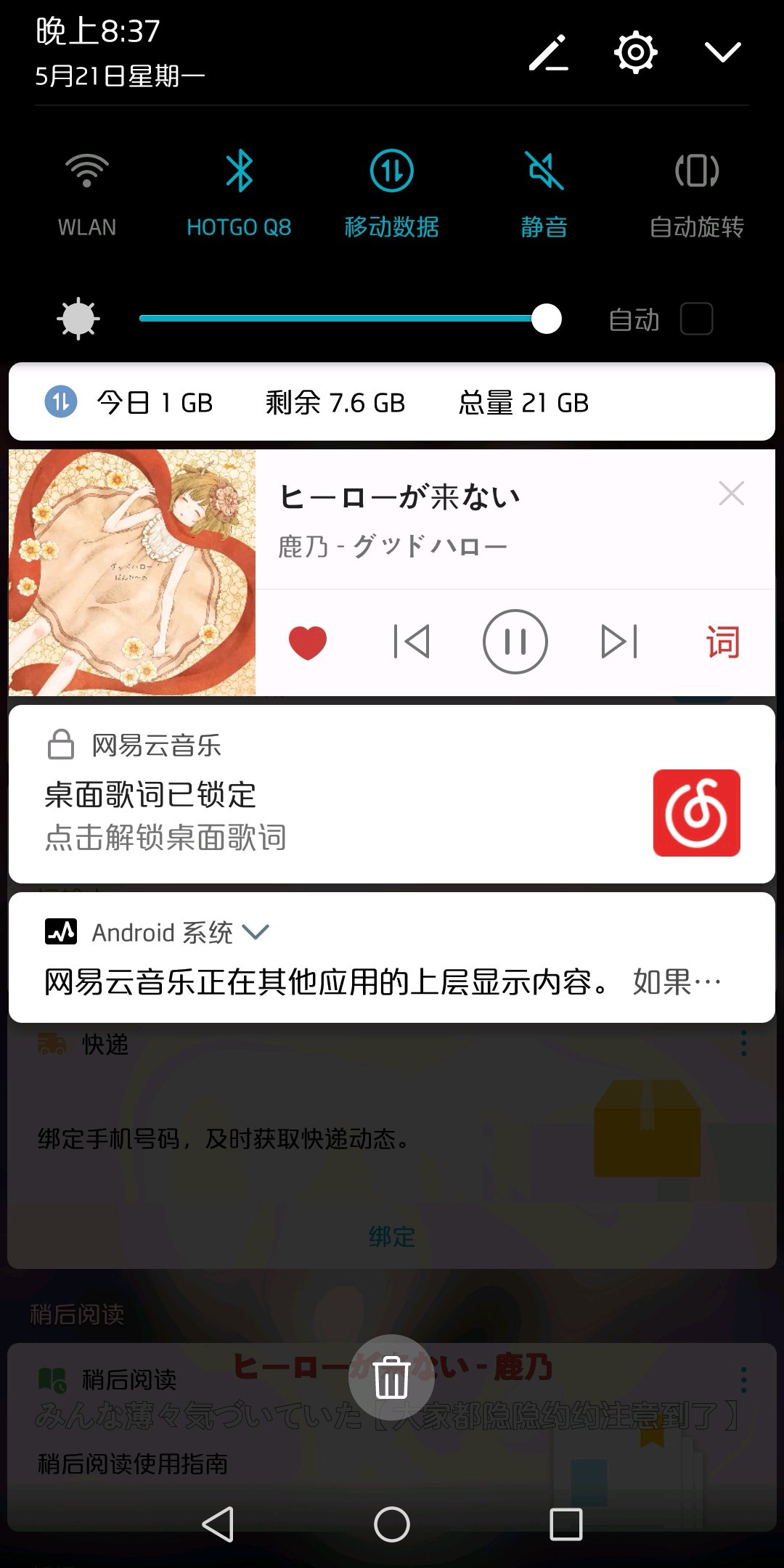Edit the quick settings tiles
The height and width of the screenshot is (1568, 784).
click(x=548, y=52)
